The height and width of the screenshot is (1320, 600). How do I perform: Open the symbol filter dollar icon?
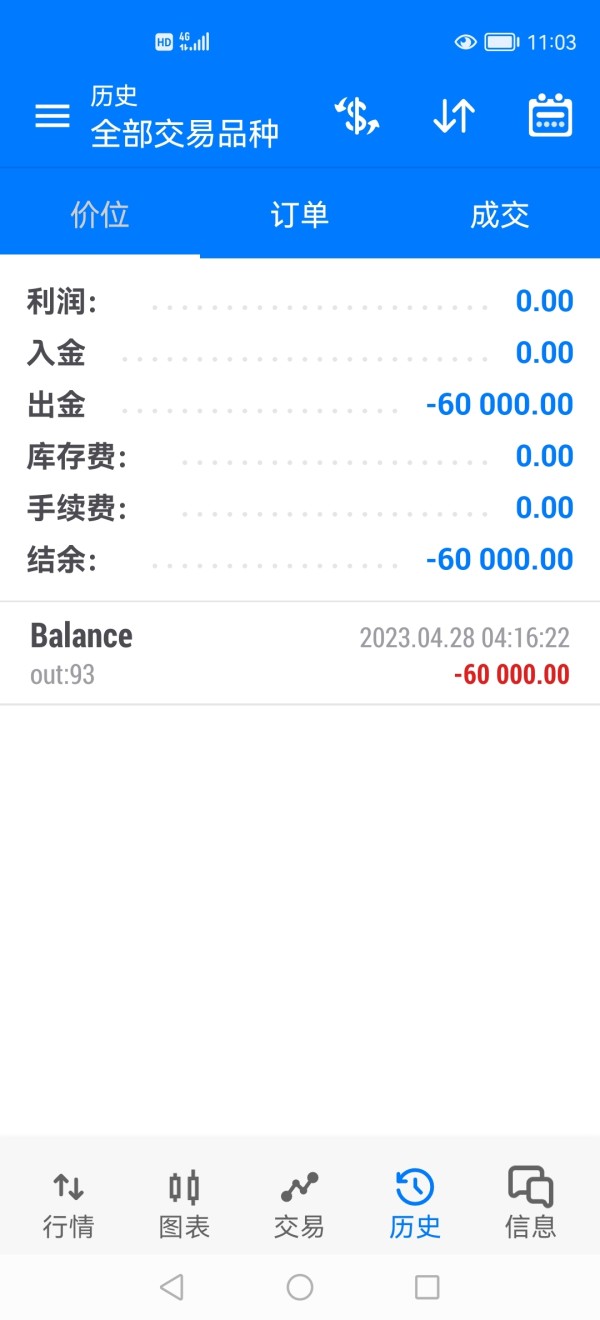(357, 116)
